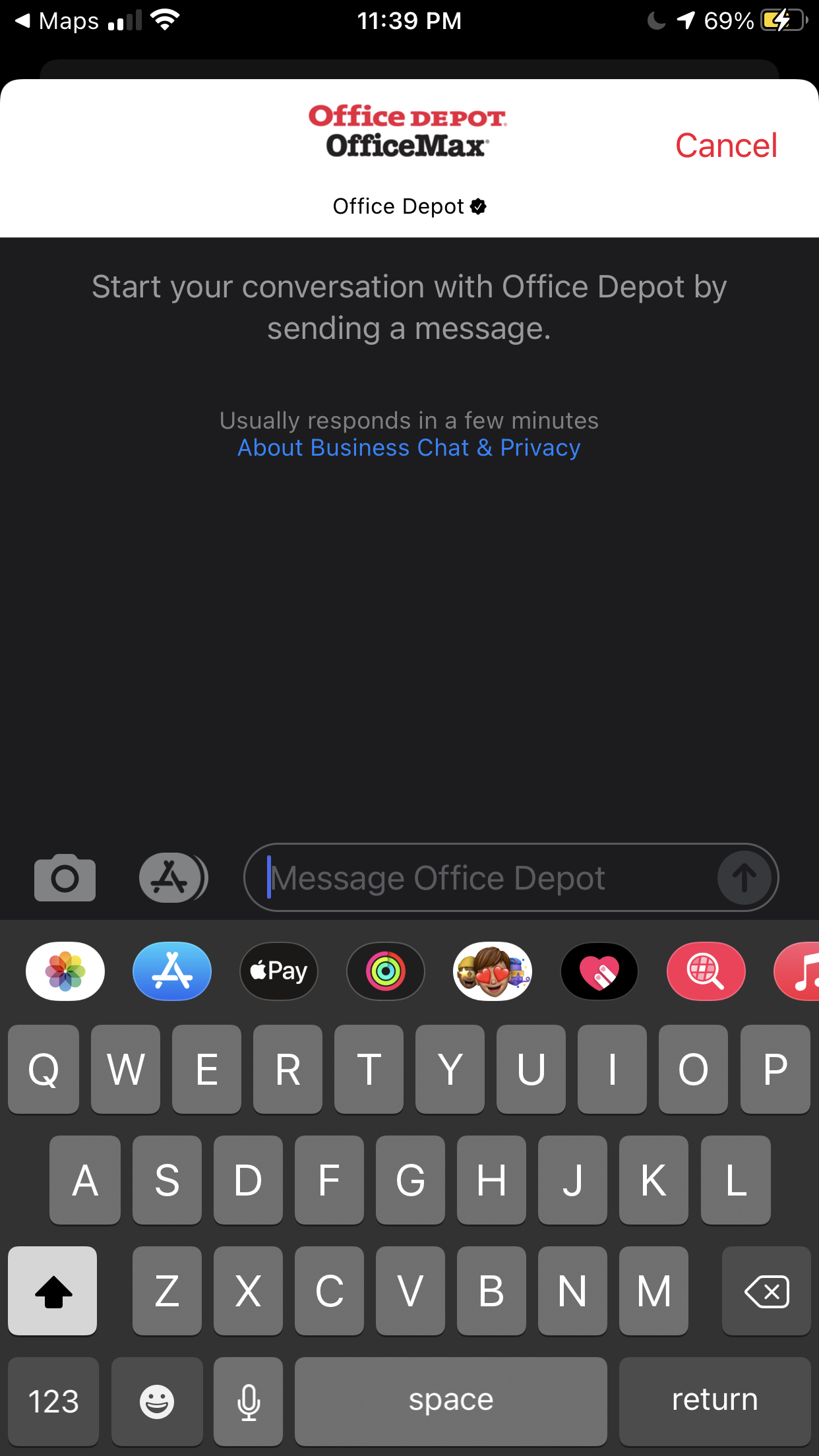819x1456 pixels.
Task: Send the message with the arrow button
Action: pyautogui.click(x=745, y=878)
